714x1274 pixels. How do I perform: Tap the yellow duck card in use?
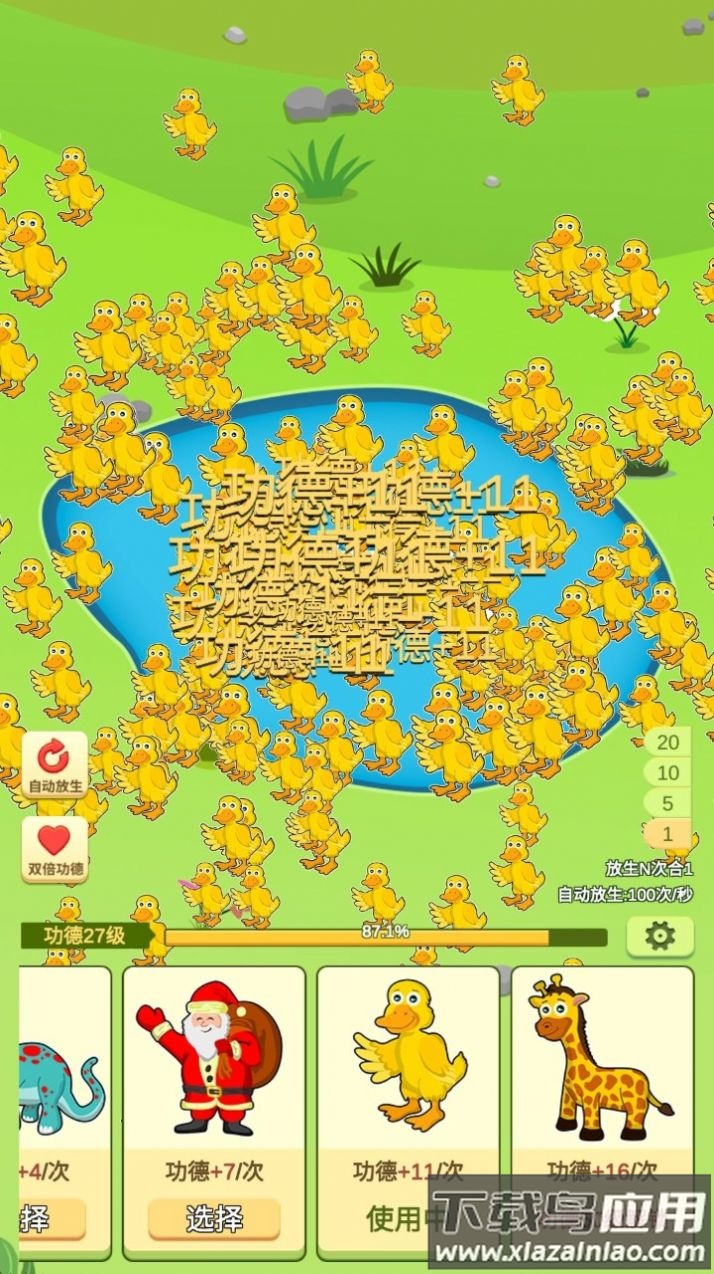point(408,1060)
